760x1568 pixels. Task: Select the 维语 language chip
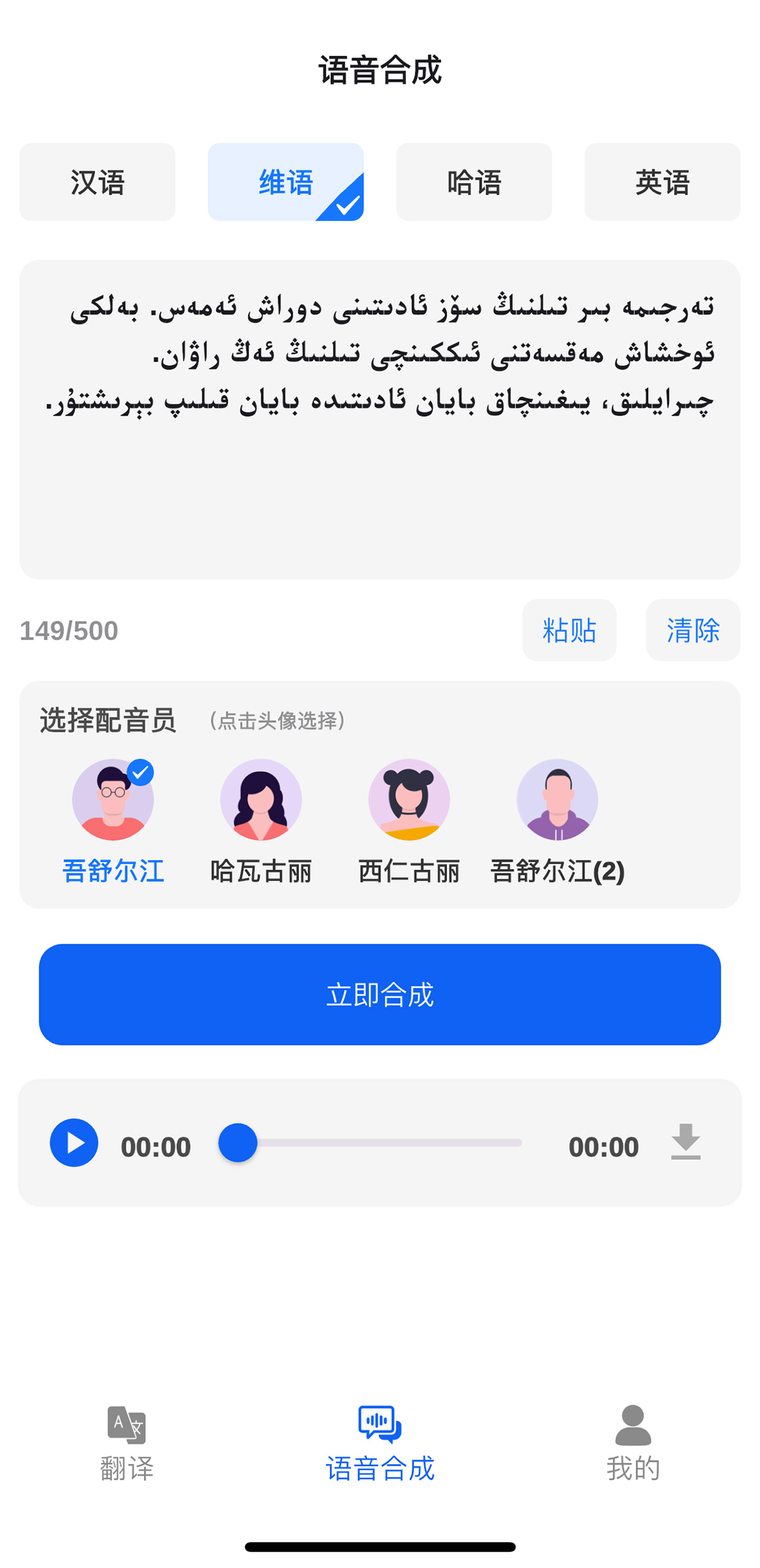[x=285, y=182]
